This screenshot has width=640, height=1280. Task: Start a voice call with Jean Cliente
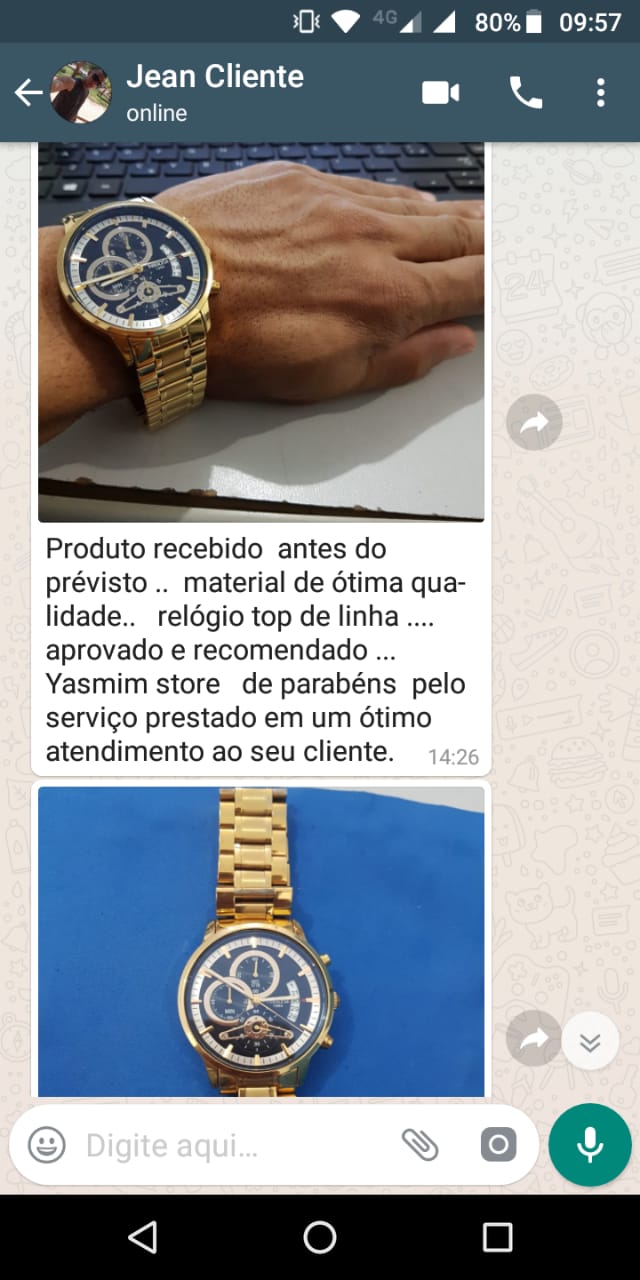525,93
